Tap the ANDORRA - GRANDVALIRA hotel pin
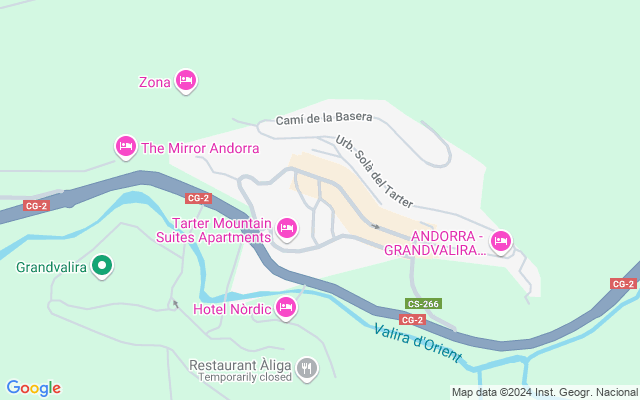Image resolution: width=640 pixels, height=400 pixels. point(501,240)
